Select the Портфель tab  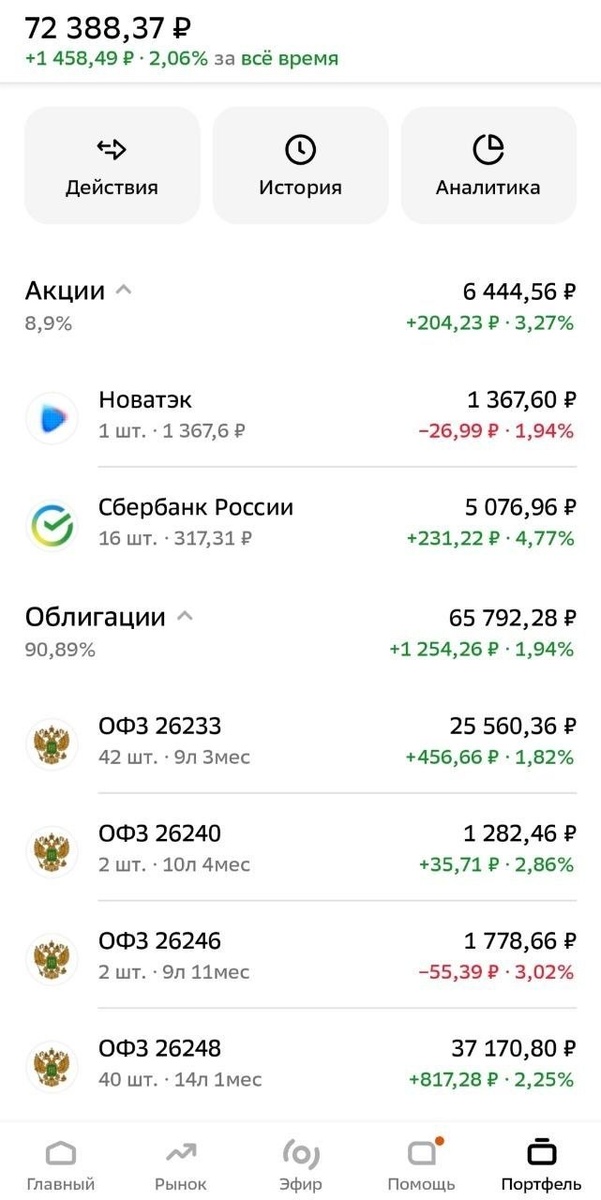tap(541, 1163)
